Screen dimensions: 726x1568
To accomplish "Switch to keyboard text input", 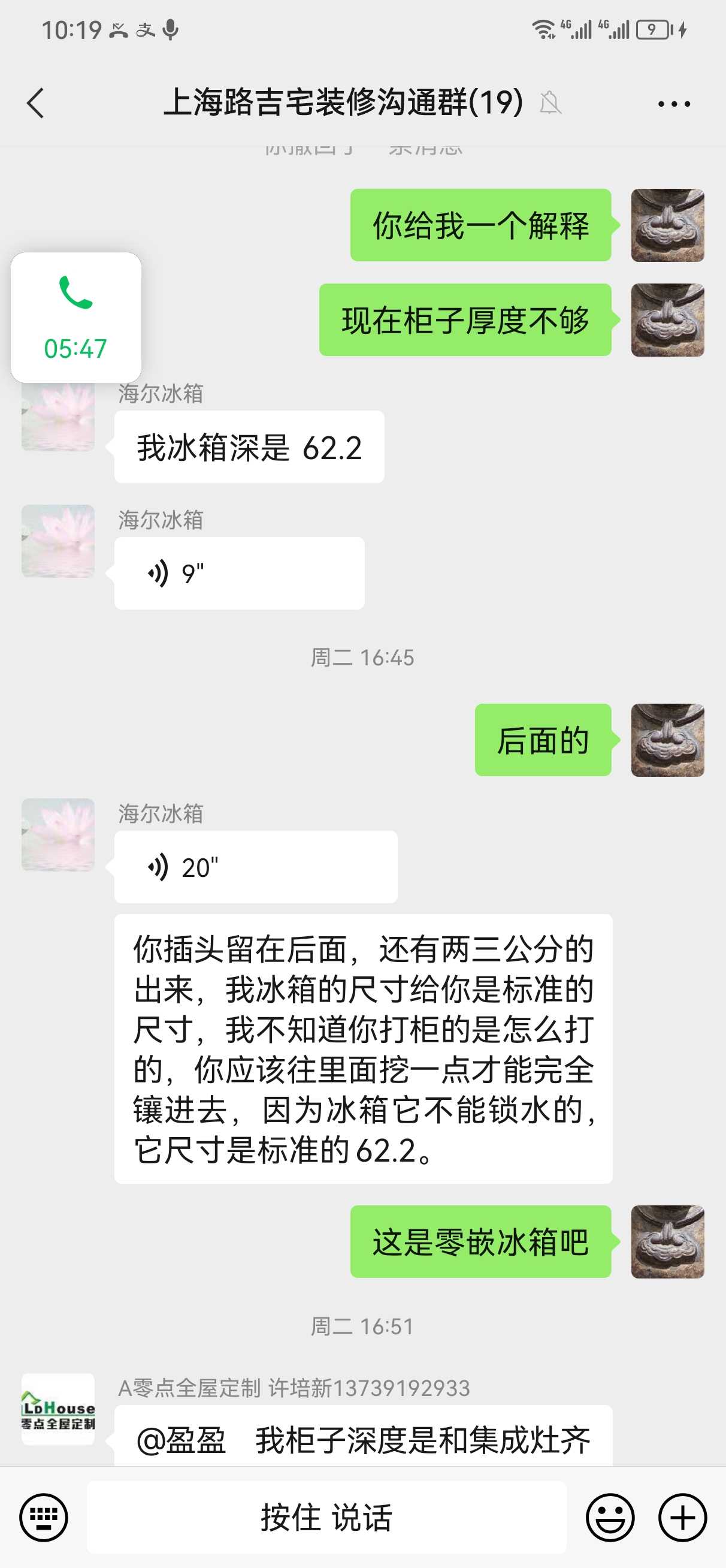I will (x=43, y=1518).
